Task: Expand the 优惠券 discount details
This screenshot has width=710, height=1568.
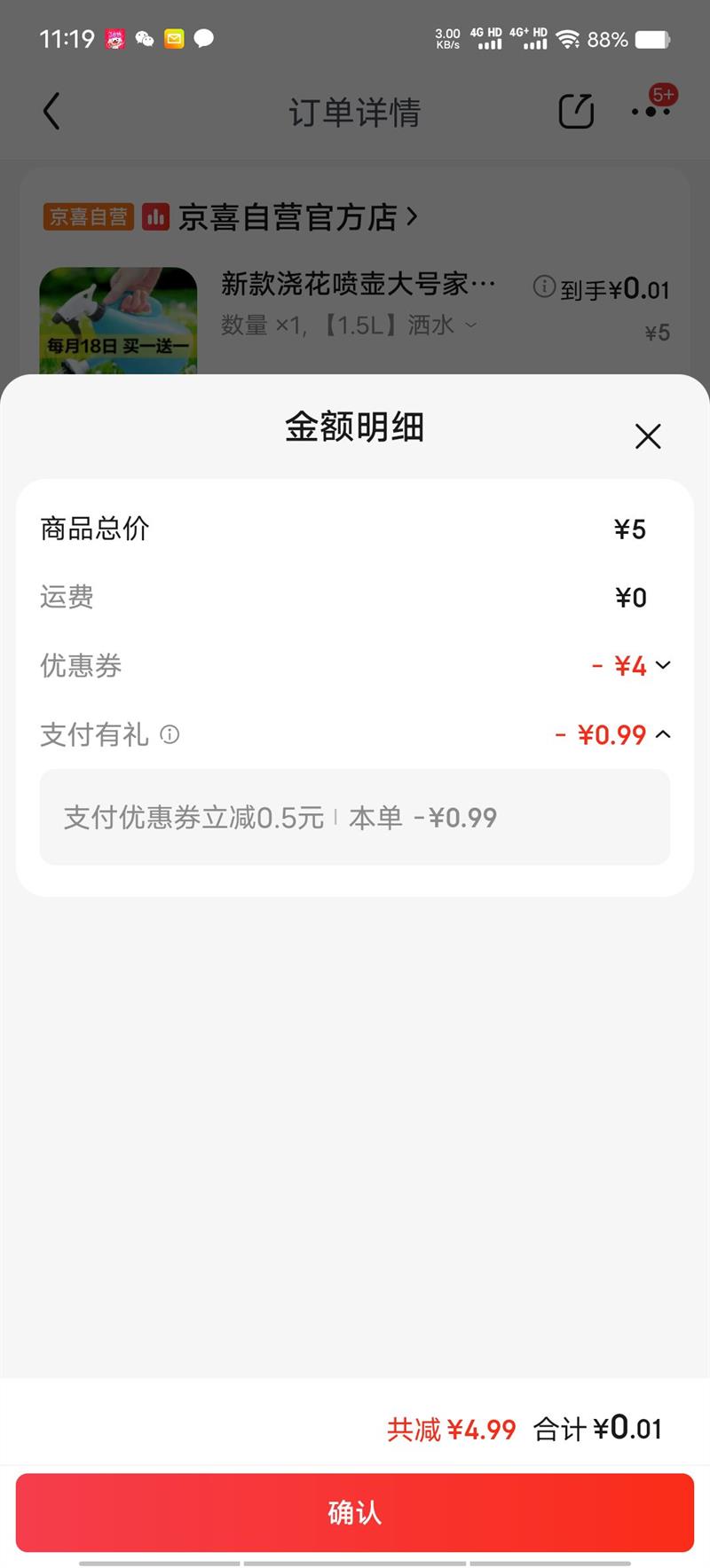Action: (663, 665)
